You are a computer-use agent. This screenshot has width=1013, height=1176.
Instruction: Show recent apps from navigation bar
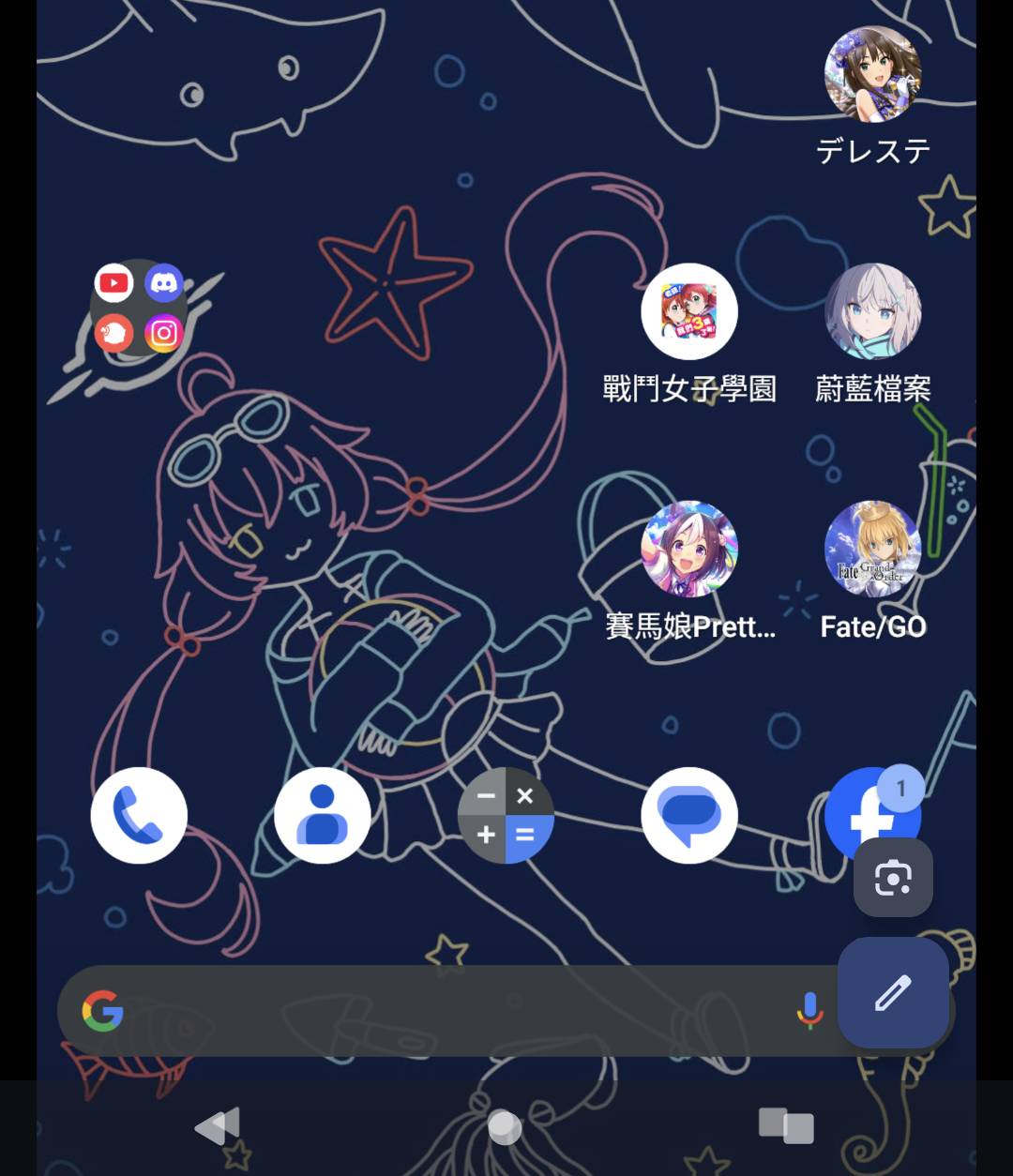[x=786, y=1125]
